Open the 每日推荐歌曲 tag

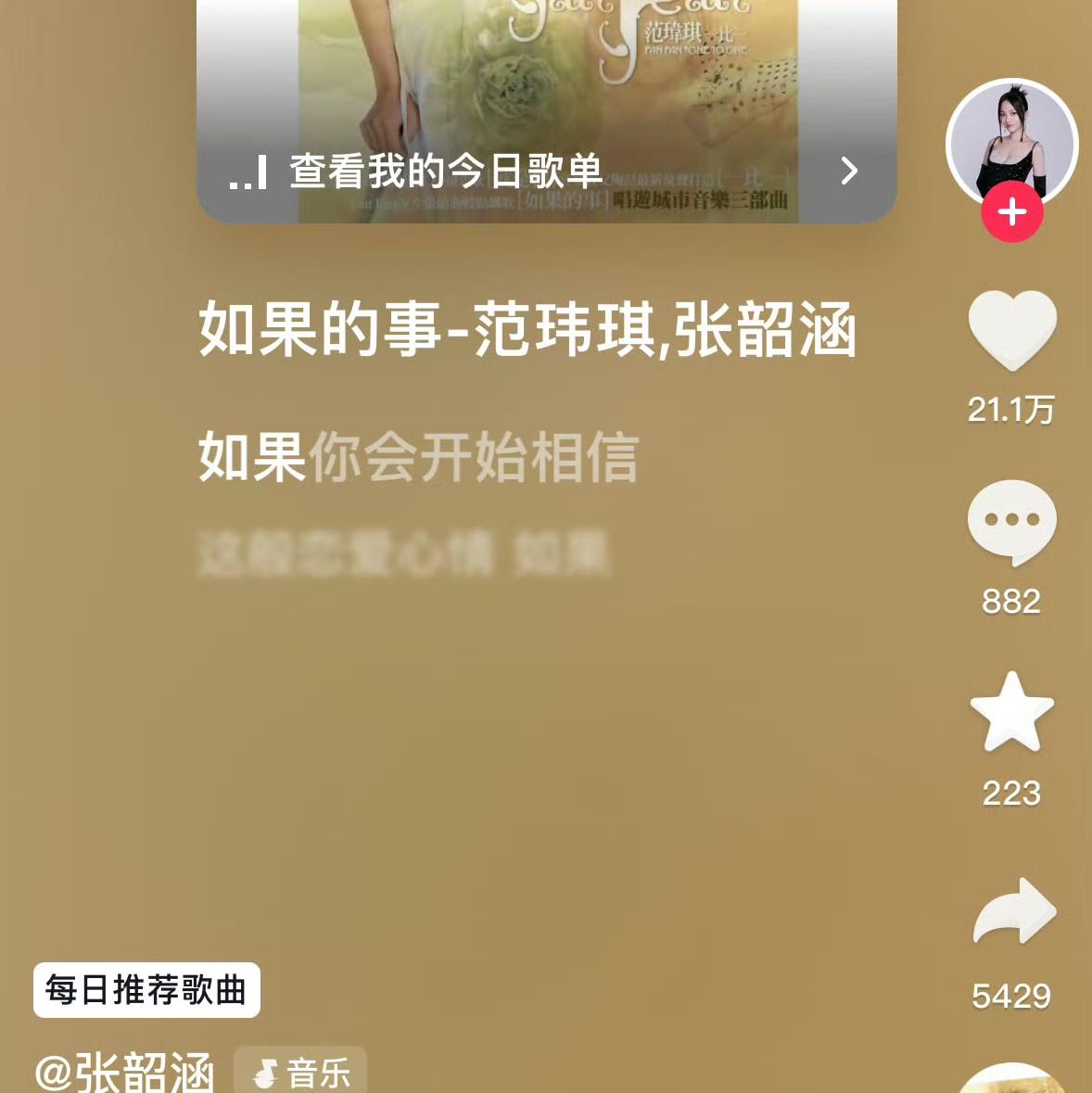[x=146, y=990]
